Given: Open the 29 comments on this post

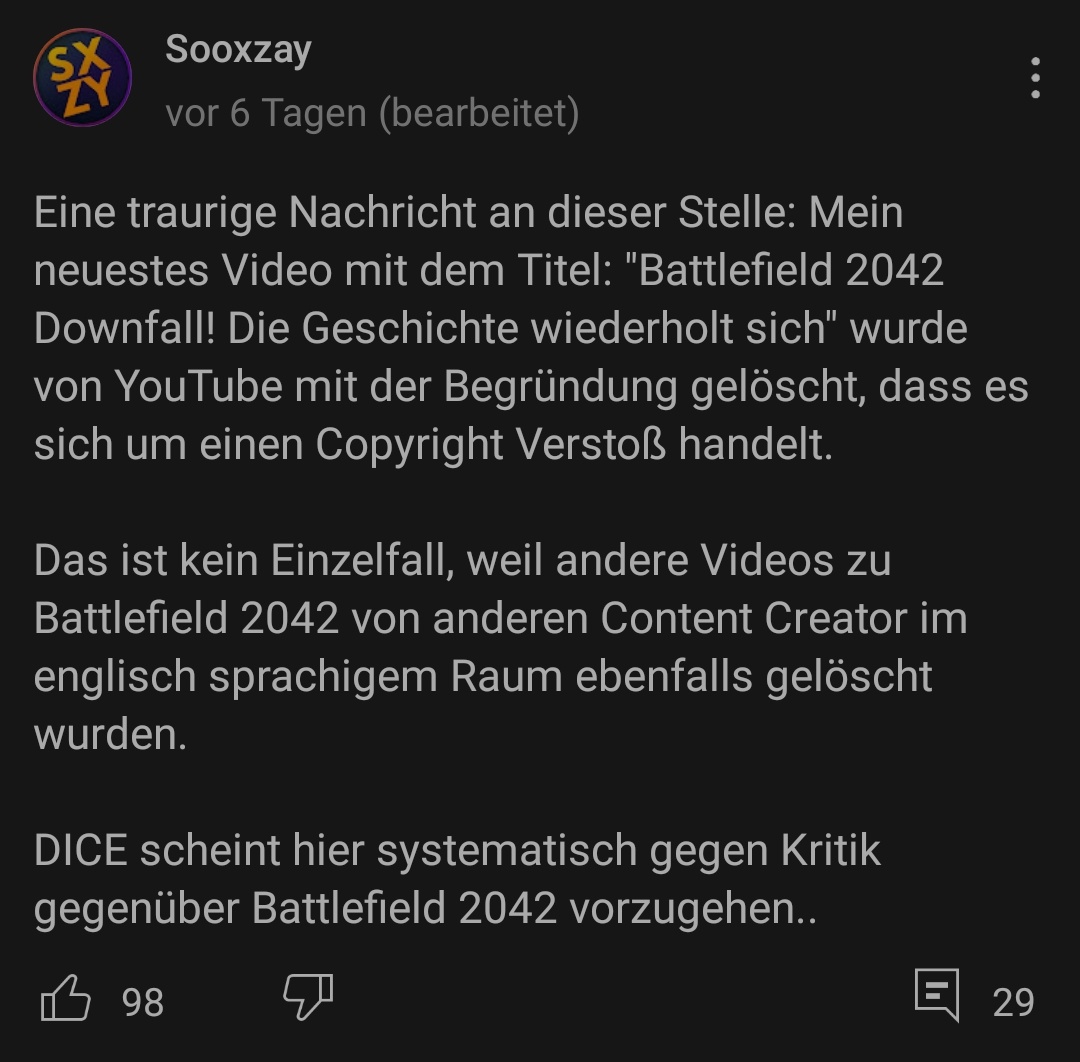Looking at the screenshot, I should point(938,996).
